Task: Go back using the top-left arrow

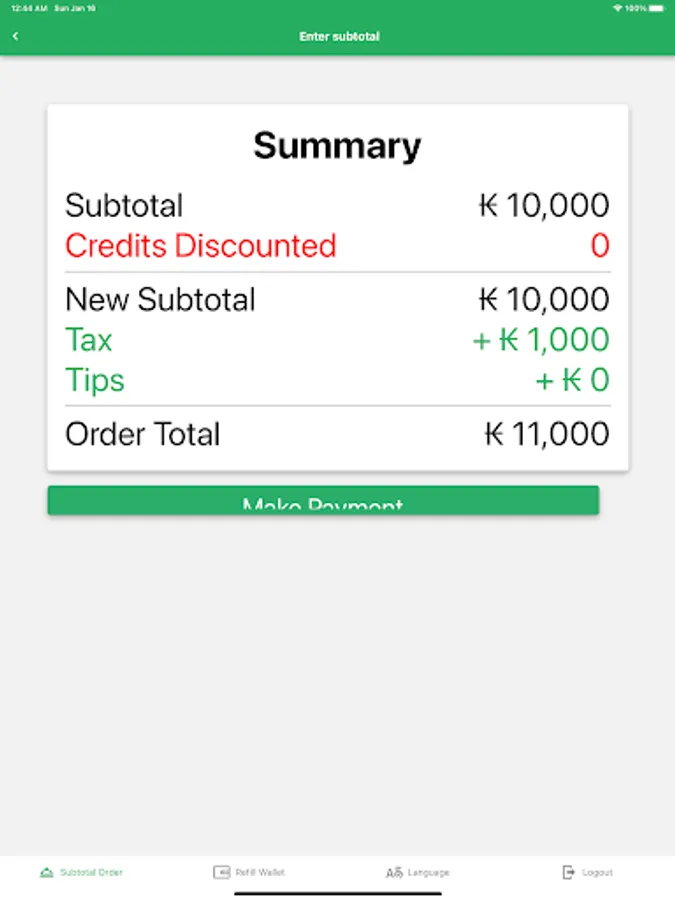Action: pyautogui.click(x=15, y=37)
